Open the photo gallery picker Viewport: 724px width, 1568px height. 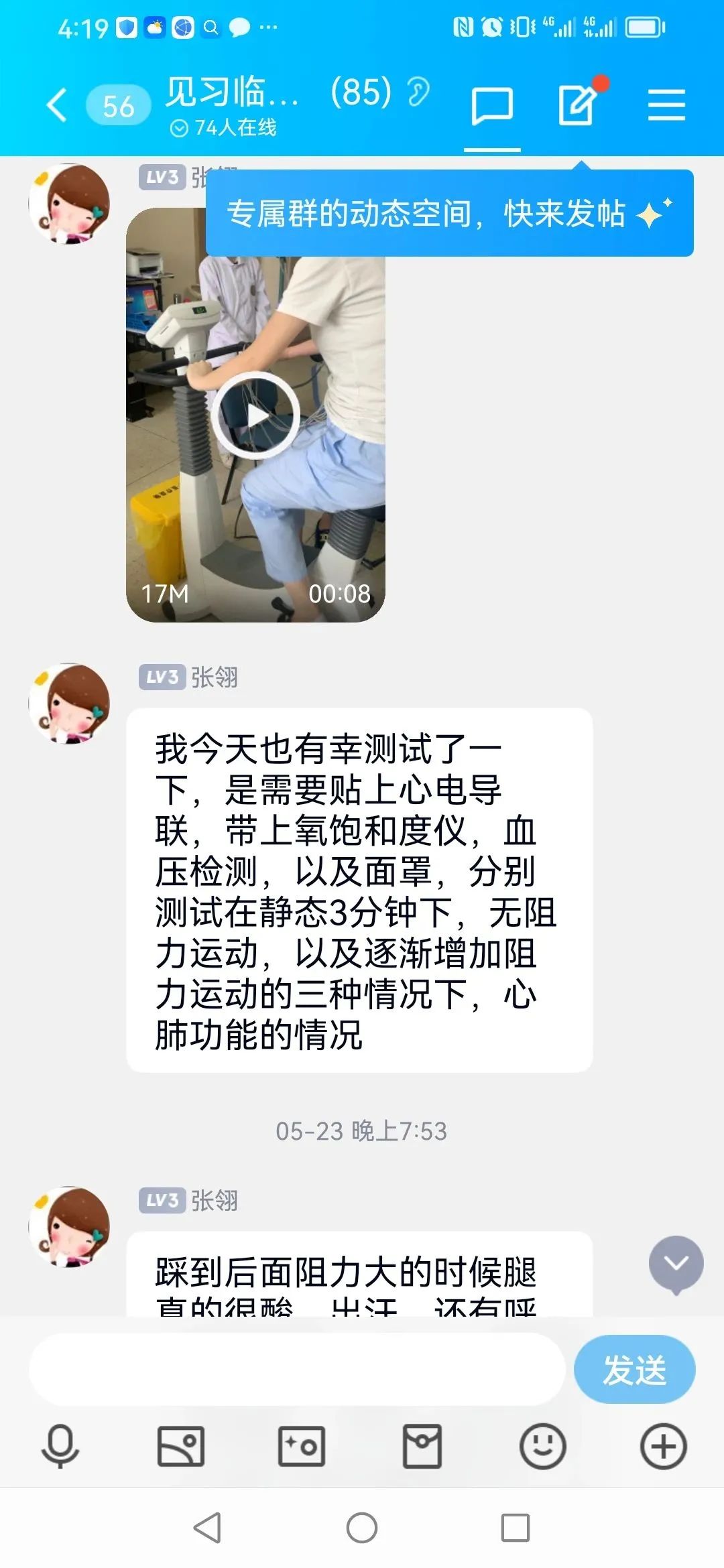coord(181,1446)
